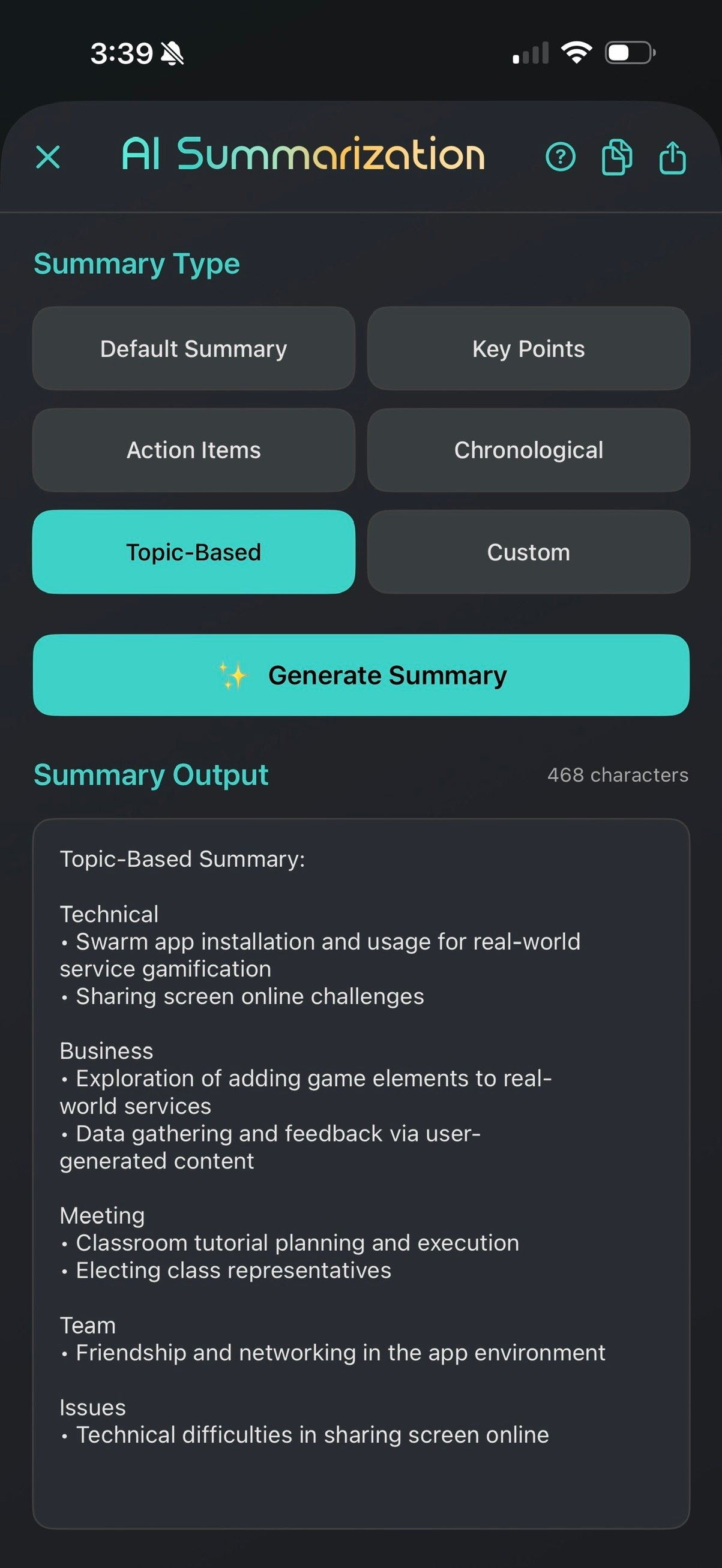Switch to Action Items summary type
The height and width of the screenshot is (1568, 722).
click(194, 450)
